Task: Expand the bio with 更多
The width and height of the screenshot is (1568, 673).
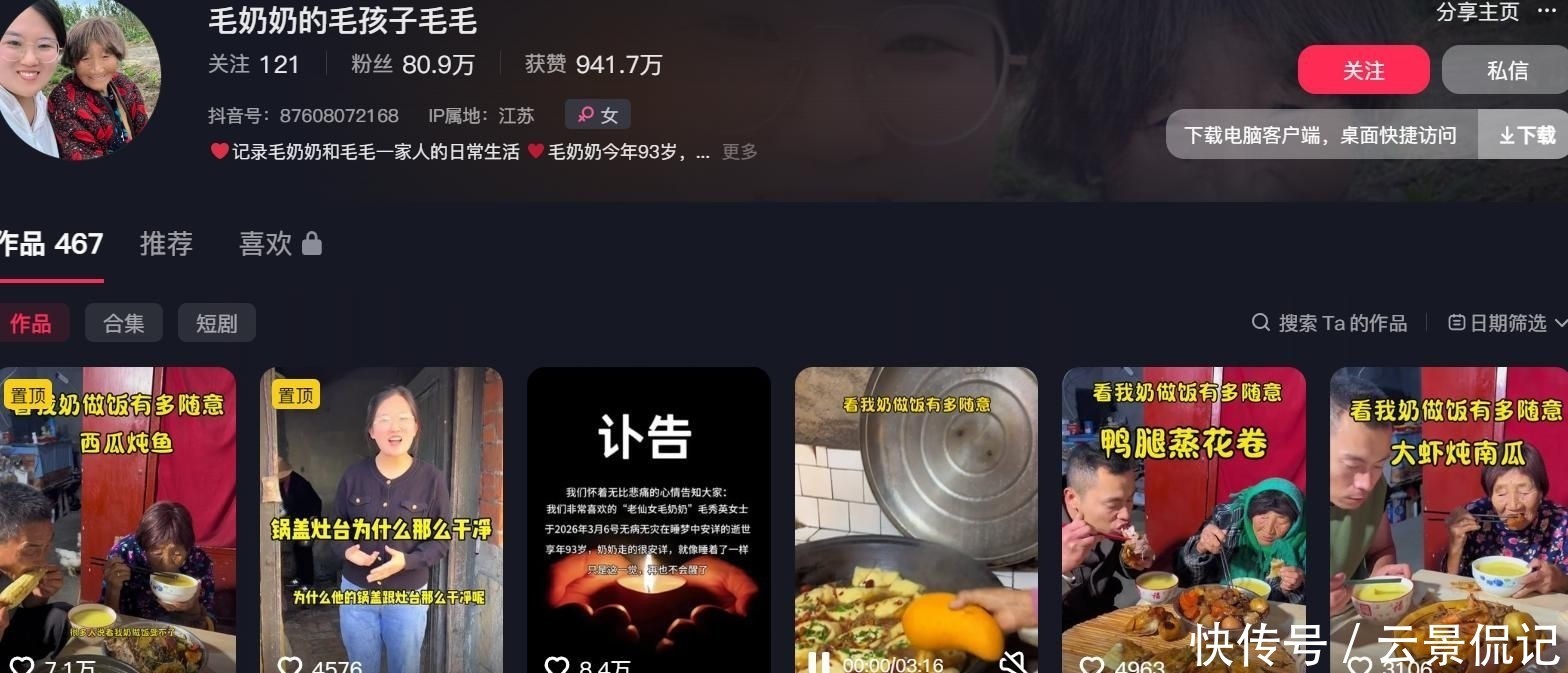Action: (739, 152)
